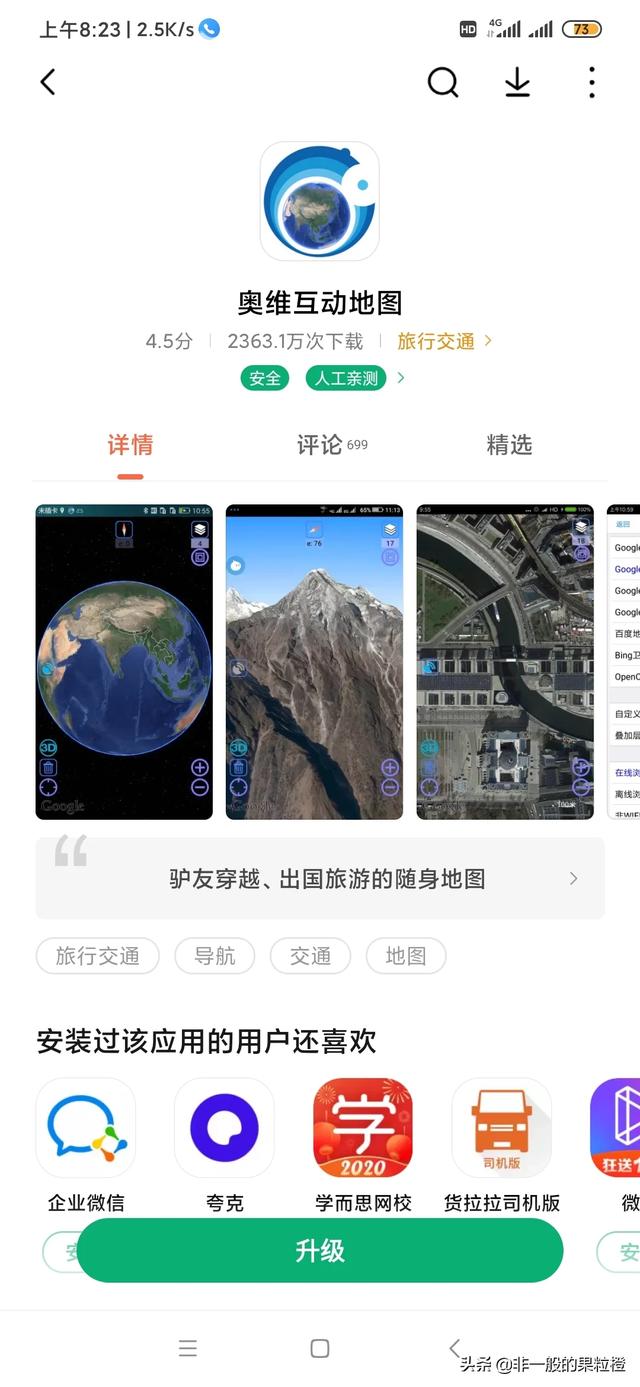Open the search icon in the top bar

(442, 82)
